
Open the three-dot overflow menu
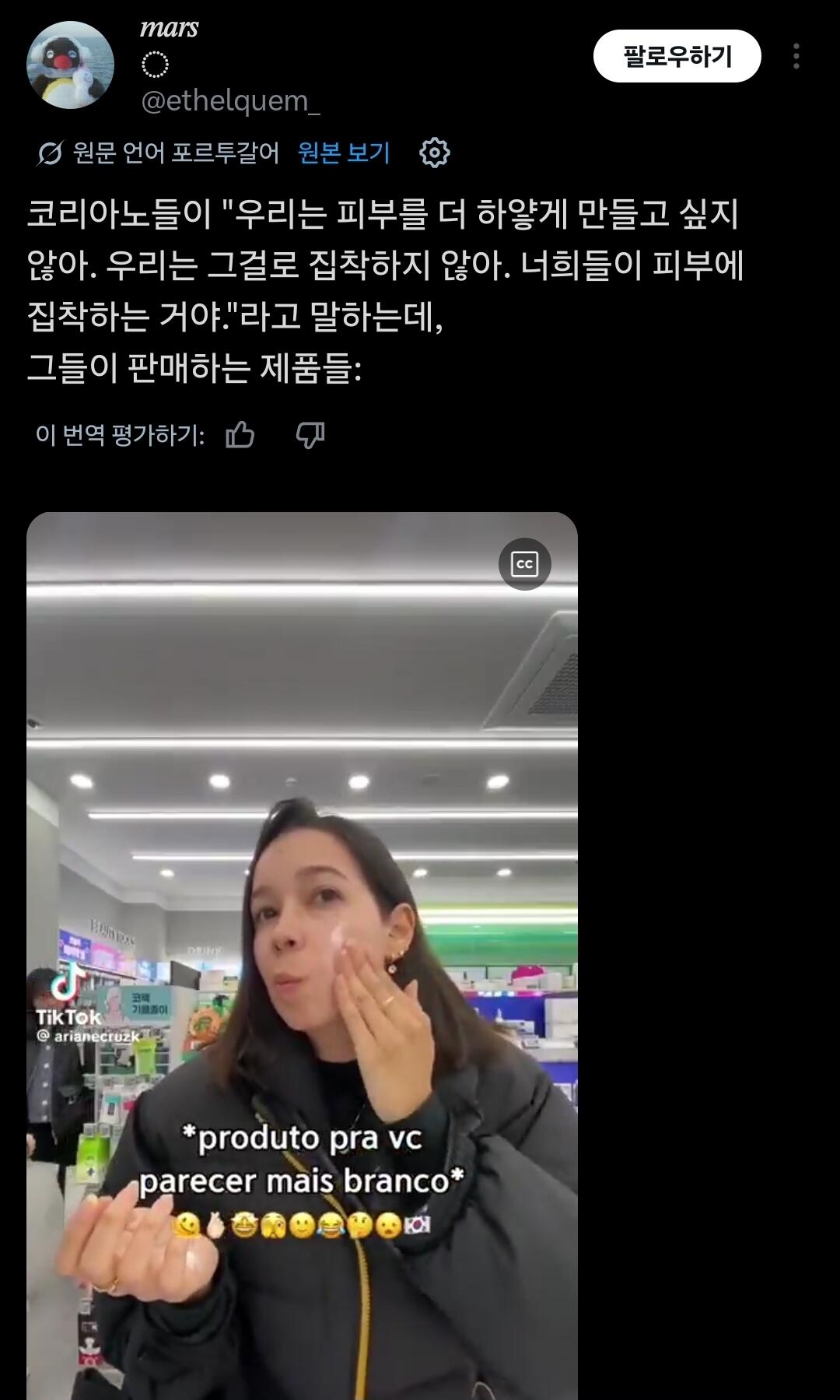click(796, 56)
